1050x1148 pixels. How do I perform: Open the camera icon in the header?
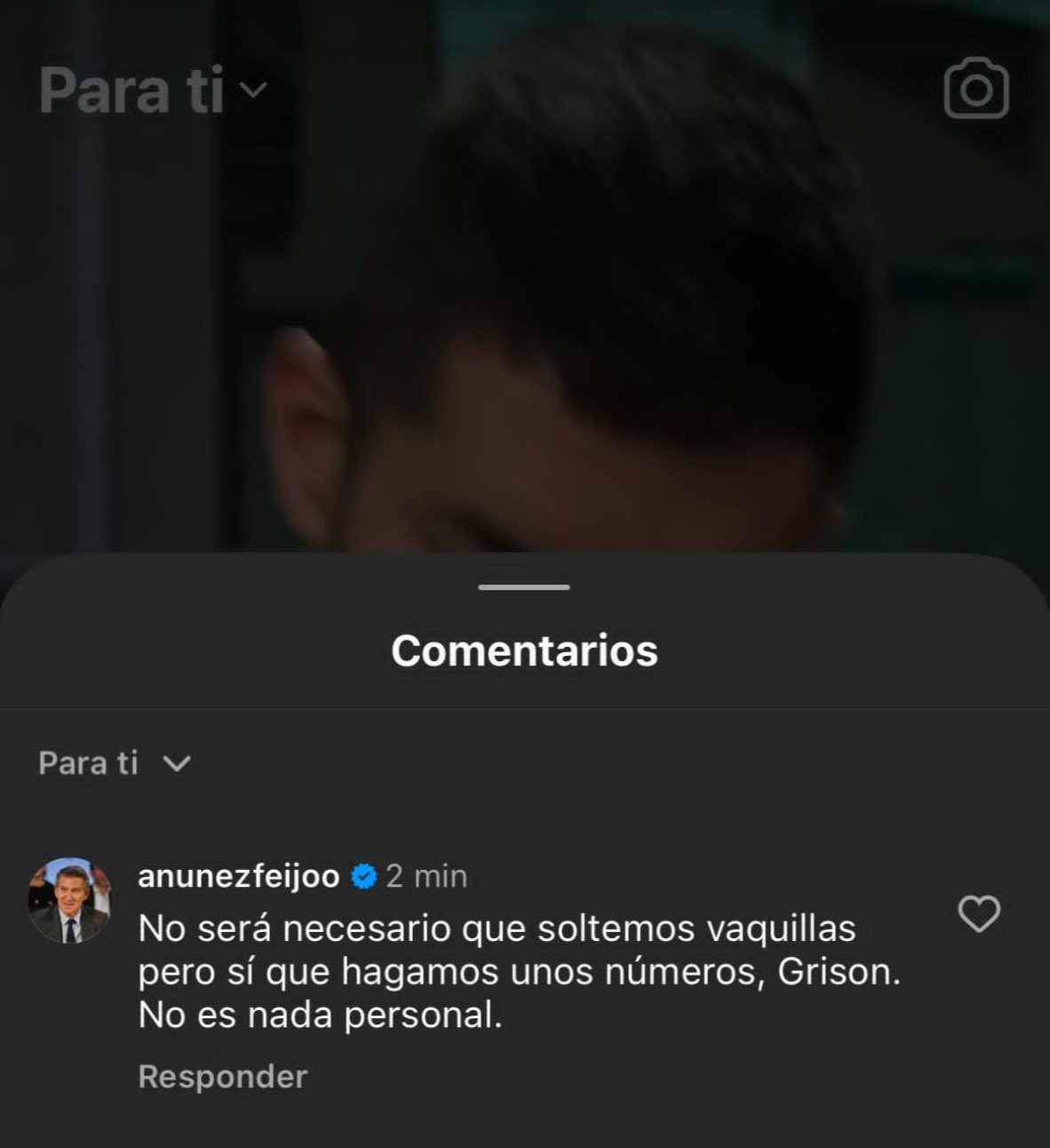click(975, 89)
